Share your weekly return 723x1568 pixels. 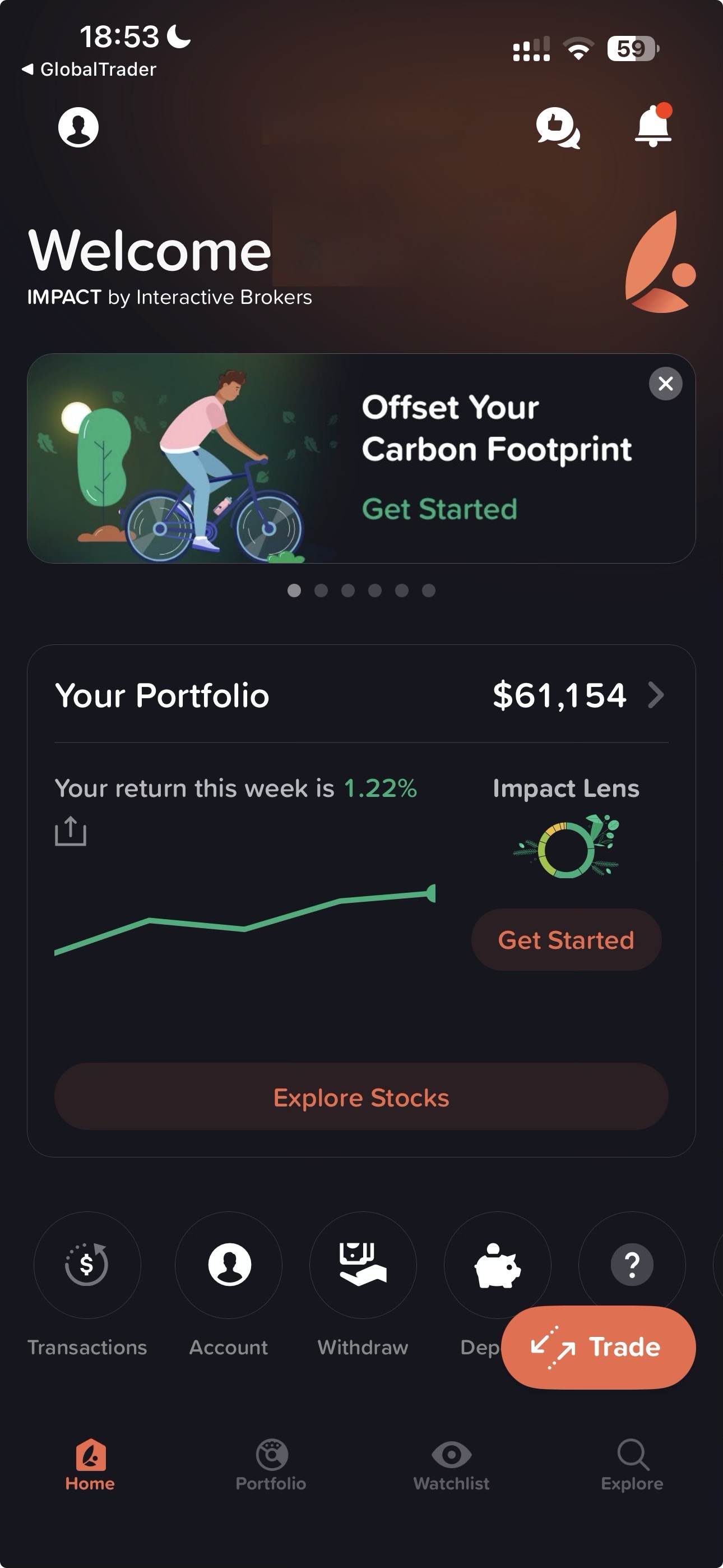click(x=71, y=831)
